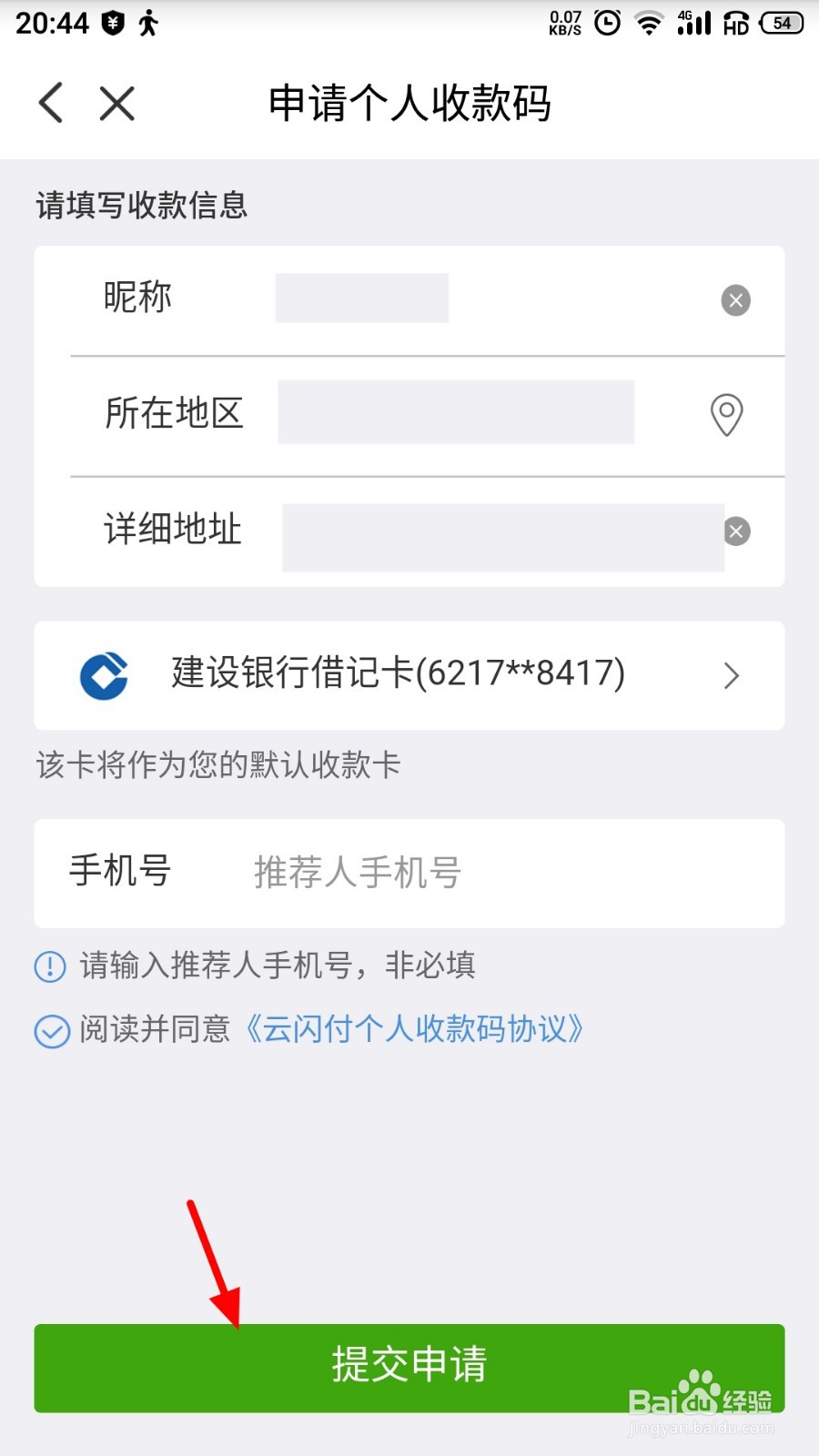Tap the 建设银行 bank logo
Image resolution: width=819 pixels, height=1456 pixels.
coord(103,675)
